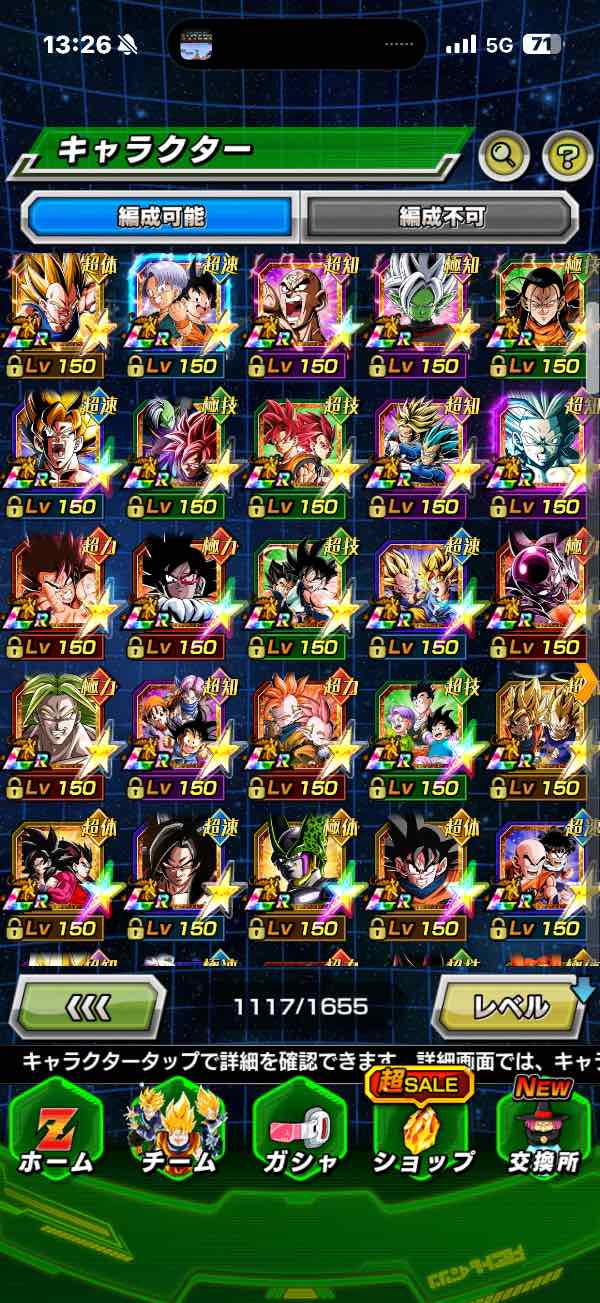The width and height of the screenshot is (600, 1303).
Task: Open the character search magnifier
Action: (x=506, y=153)
